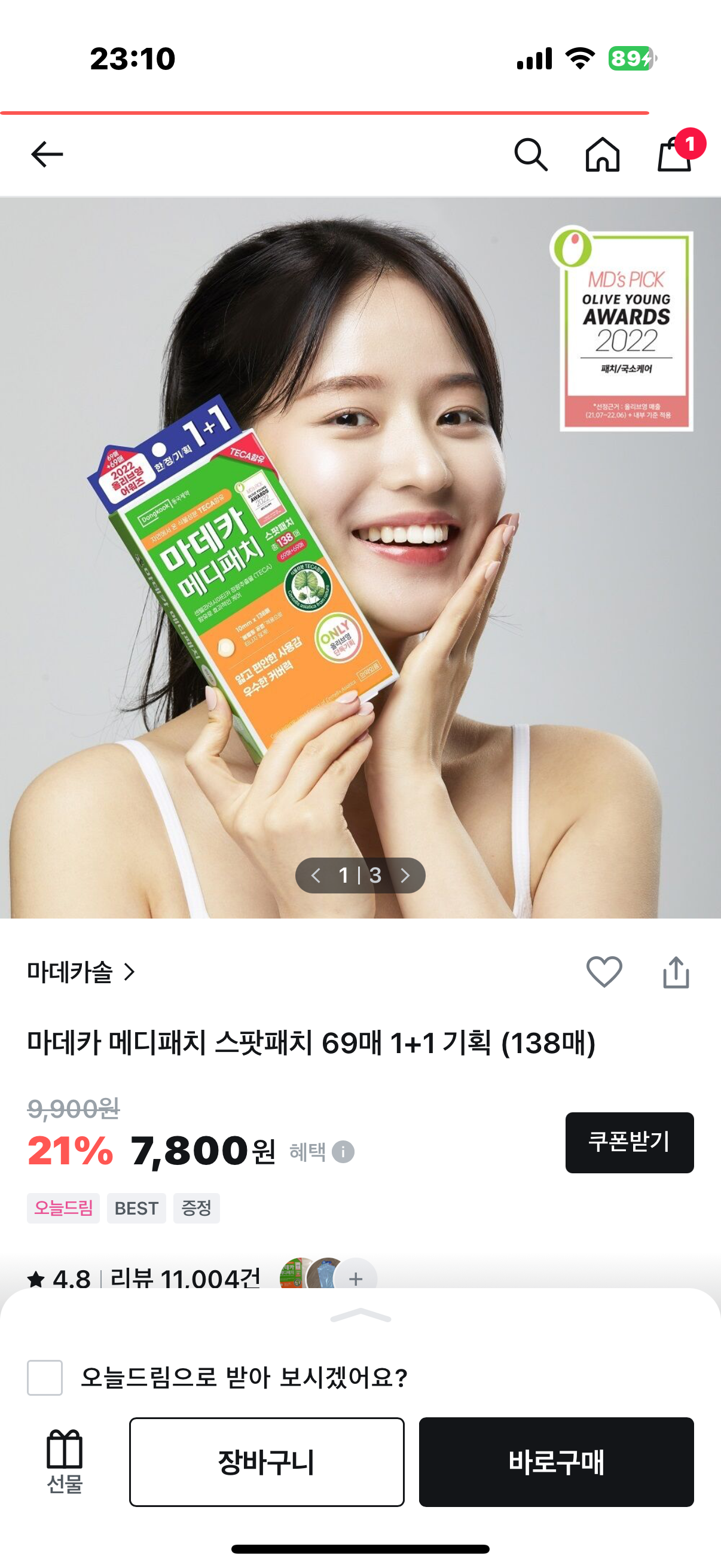Open the shopping bag cart
This screenshot has width=721, height=1568.
(676, 155)
